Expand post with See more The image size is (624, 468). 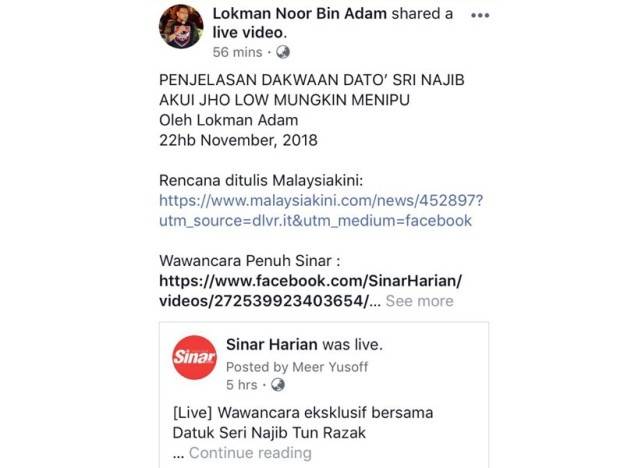tap(420, 301)
